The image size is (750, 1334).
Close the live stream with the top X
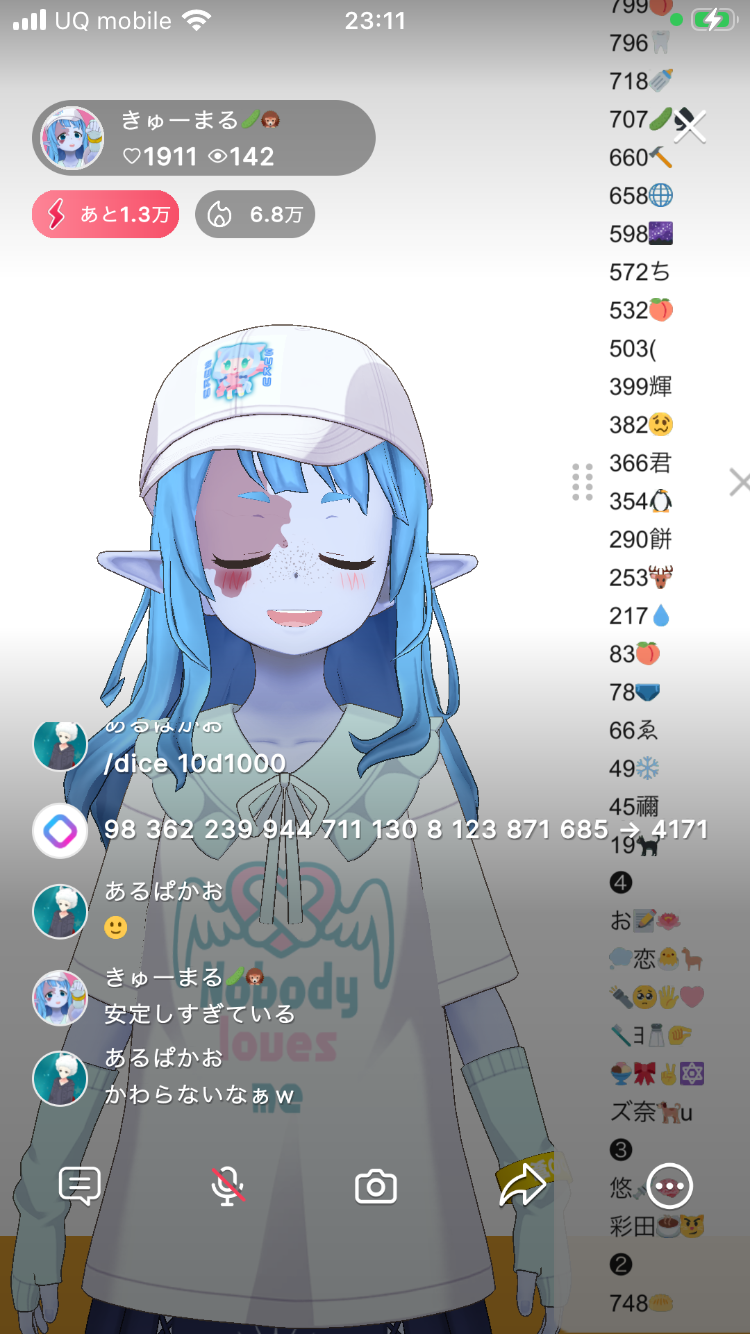690,125
